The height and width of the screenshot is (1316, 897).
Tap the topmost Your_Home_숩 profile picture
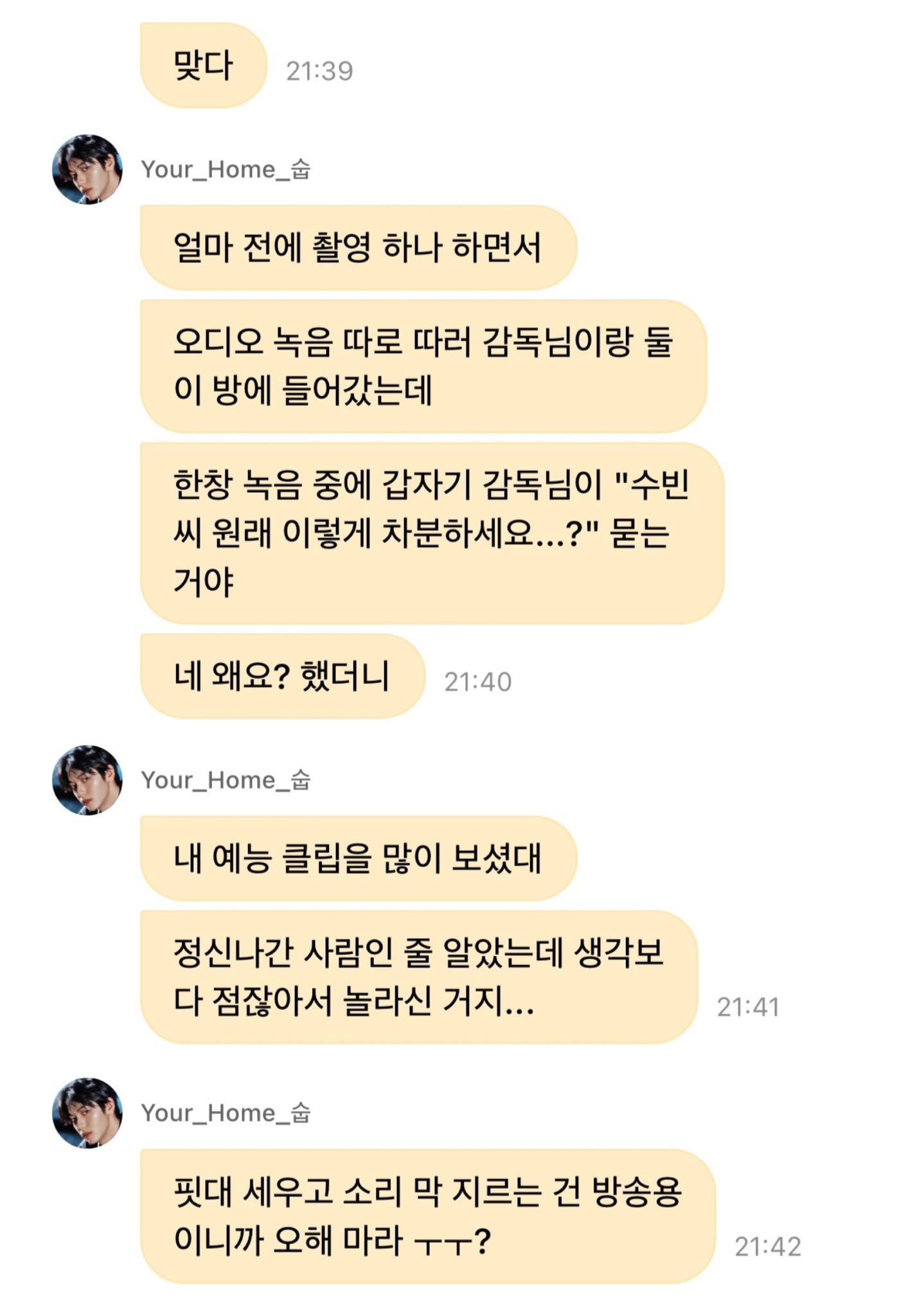89,168
